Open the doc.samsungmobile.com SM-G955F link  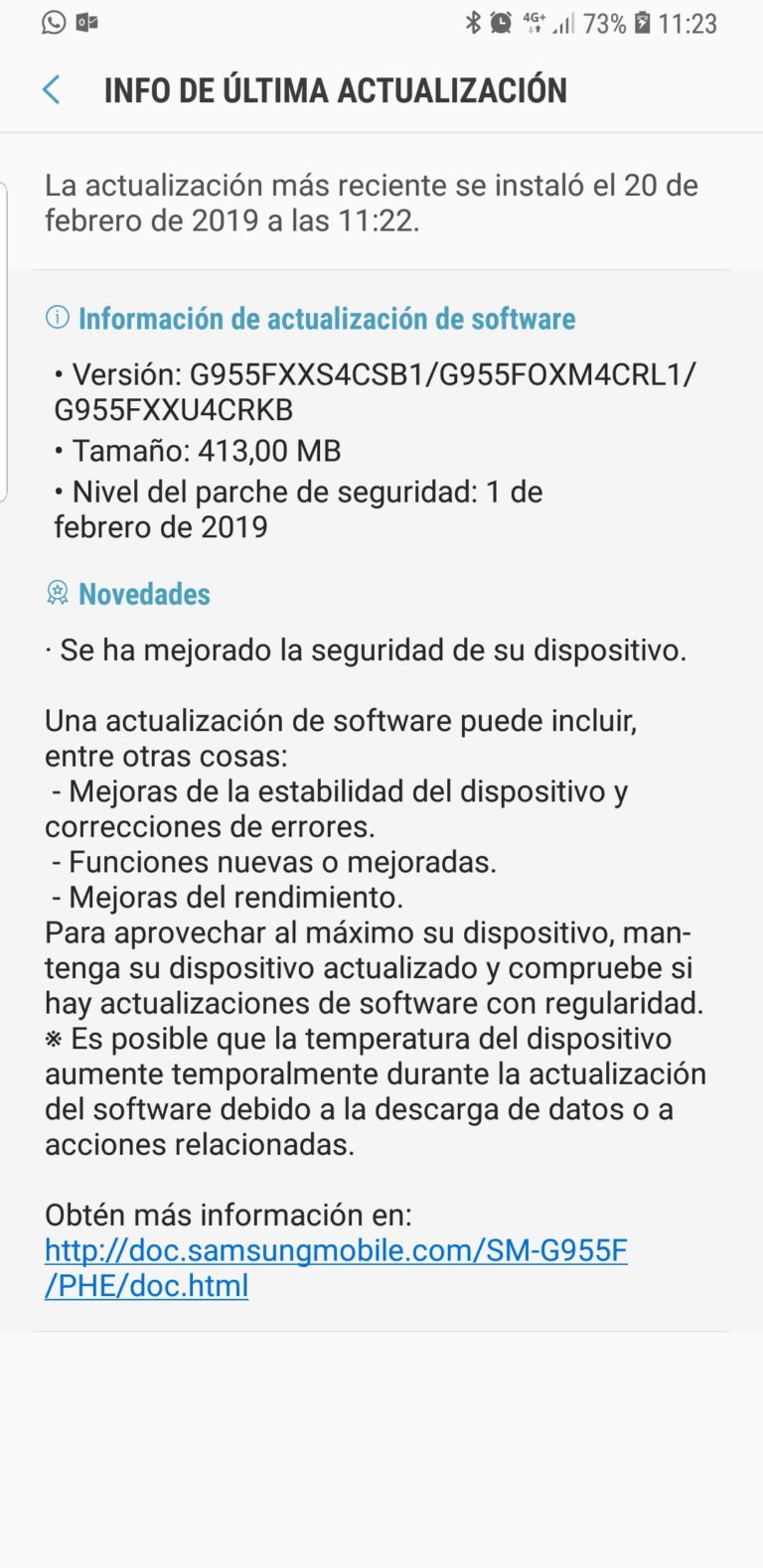coord(336,1268)
